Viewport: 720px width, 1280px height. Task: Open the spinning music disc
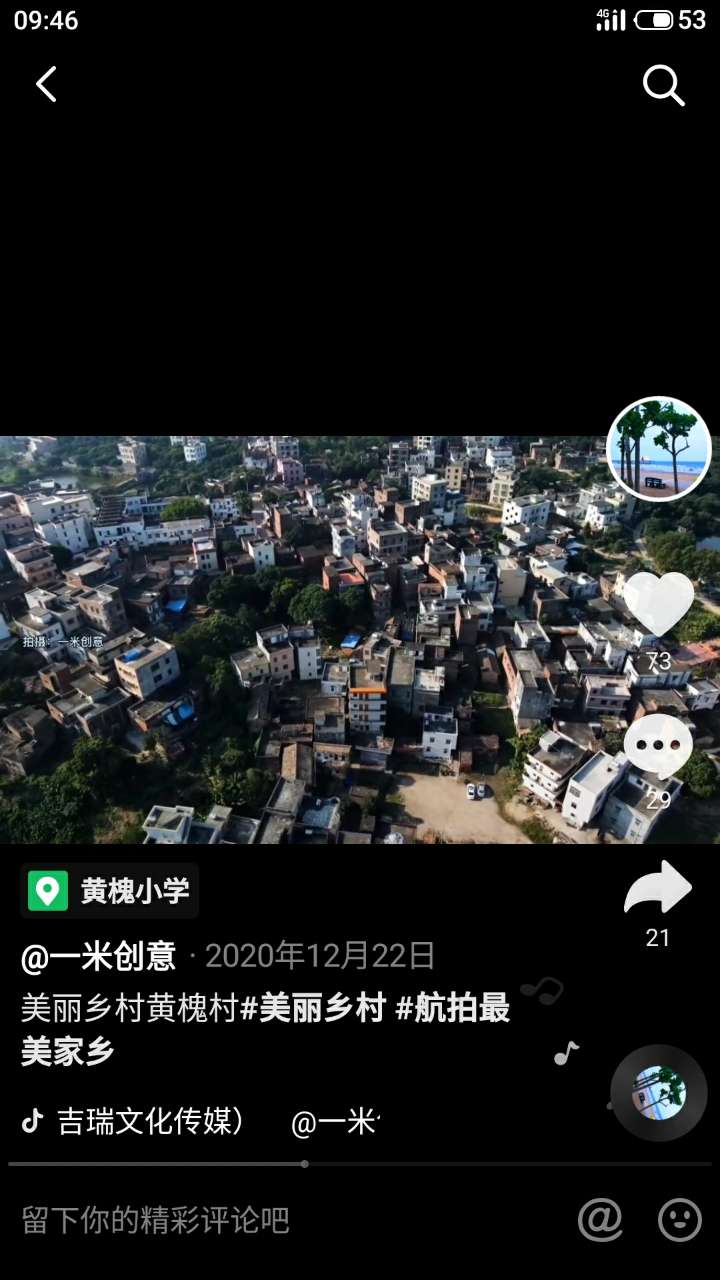pos(658,1093)
